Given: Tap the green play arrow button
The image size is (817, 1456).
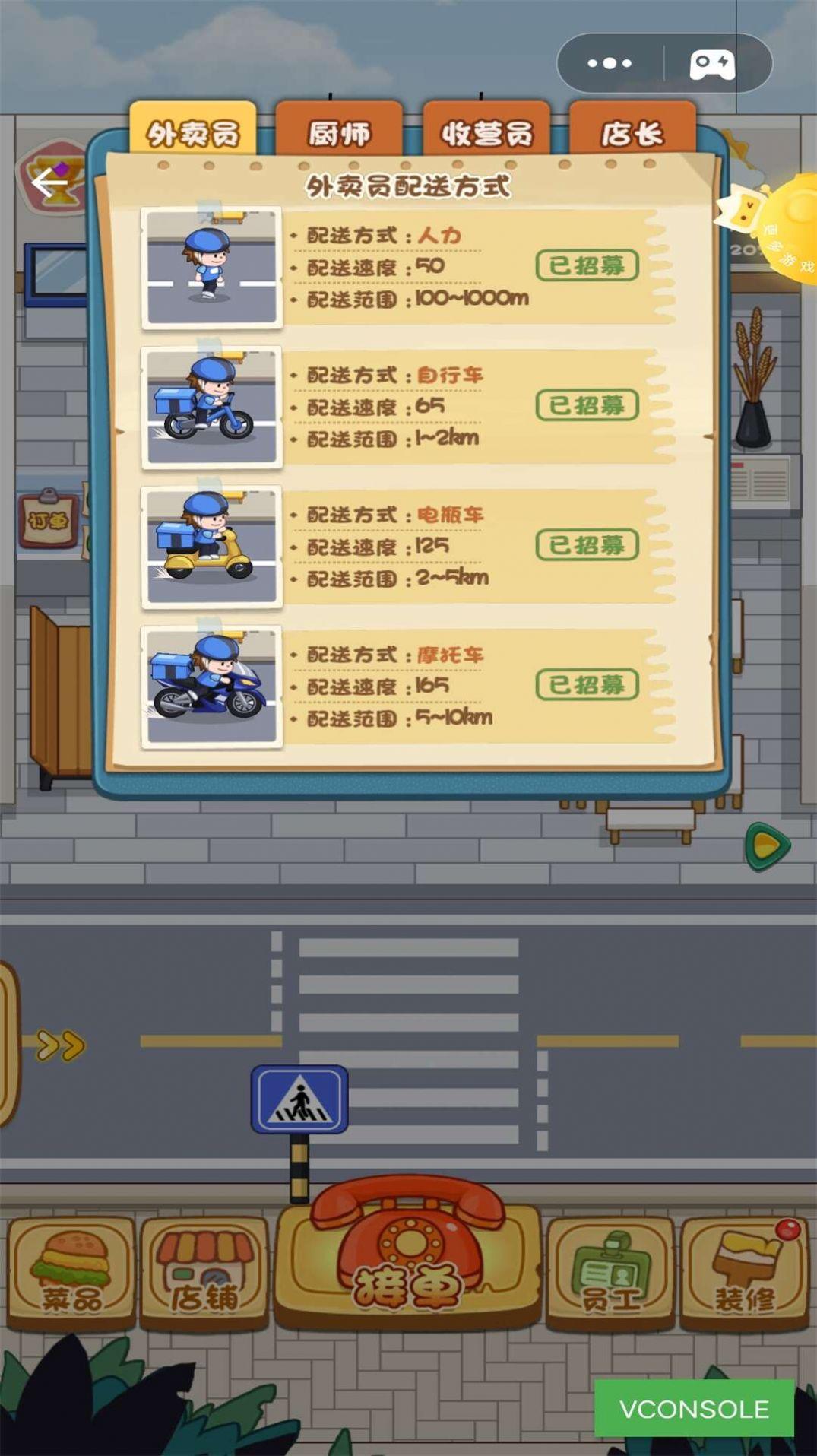Looking at the screenshot, I should [x=767, y=845].
